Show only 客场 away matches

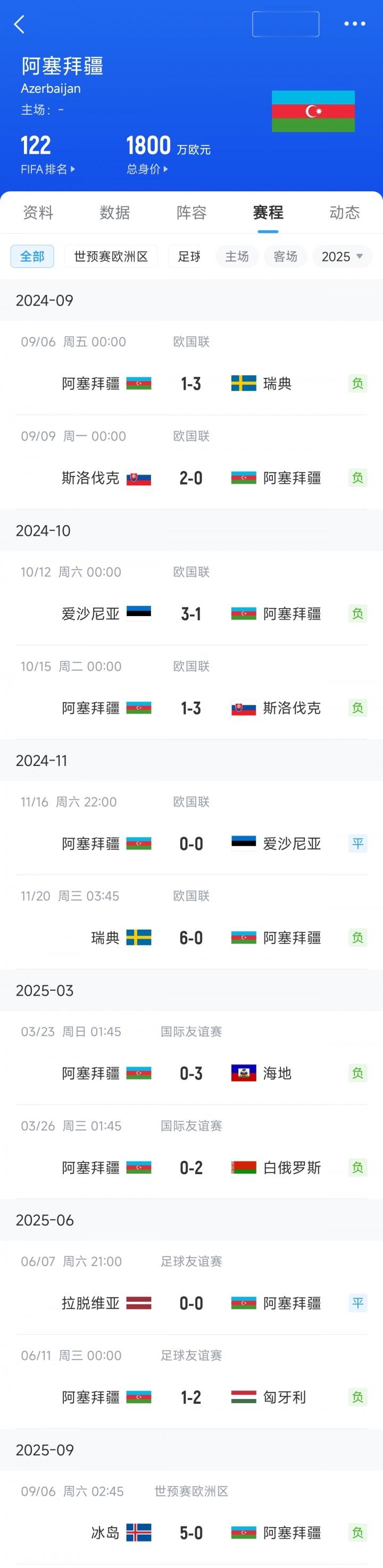click(x=285, y=256)
